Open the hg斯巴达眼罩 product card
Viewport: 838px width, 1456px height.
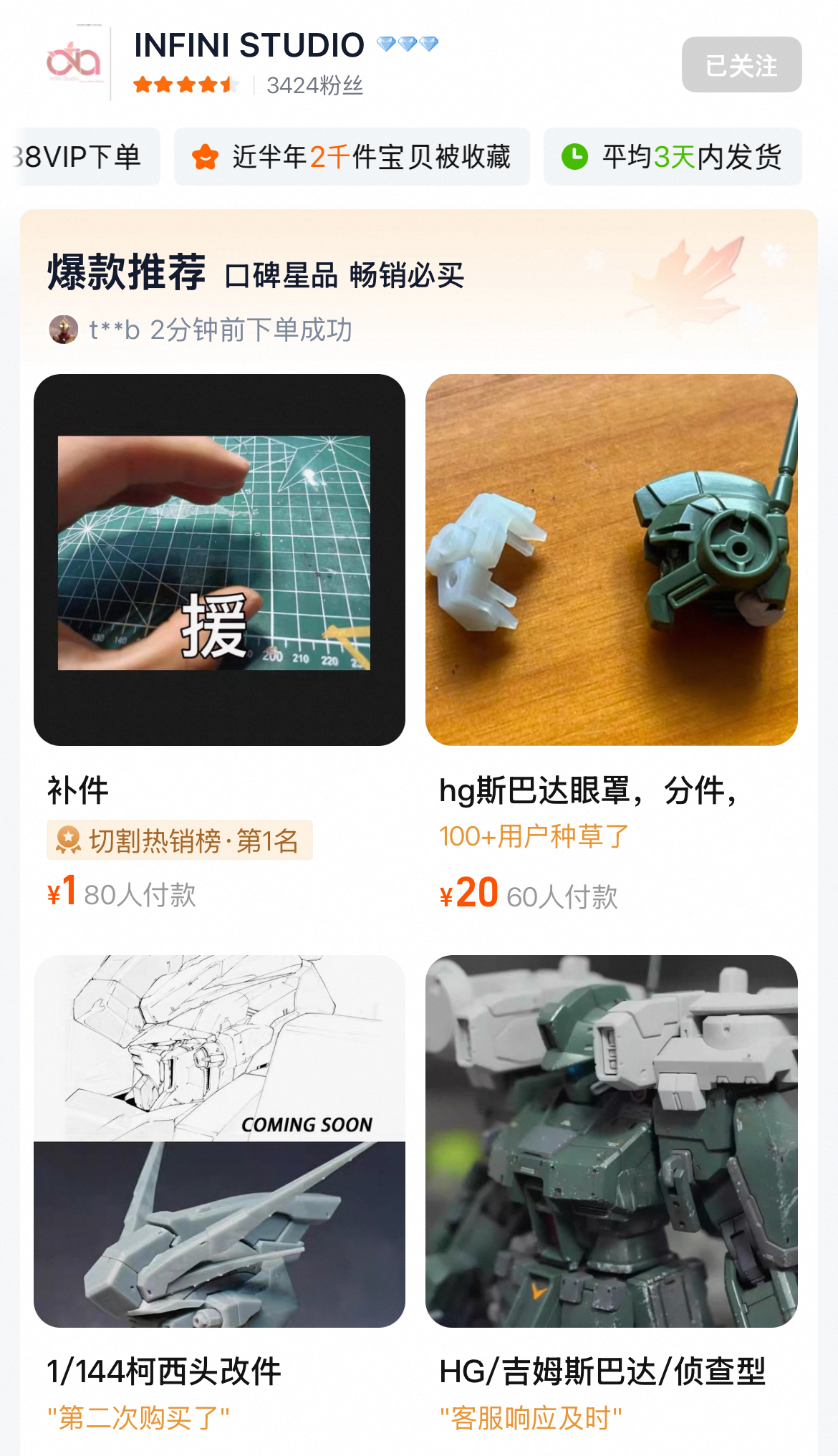[x=611, y=560]
